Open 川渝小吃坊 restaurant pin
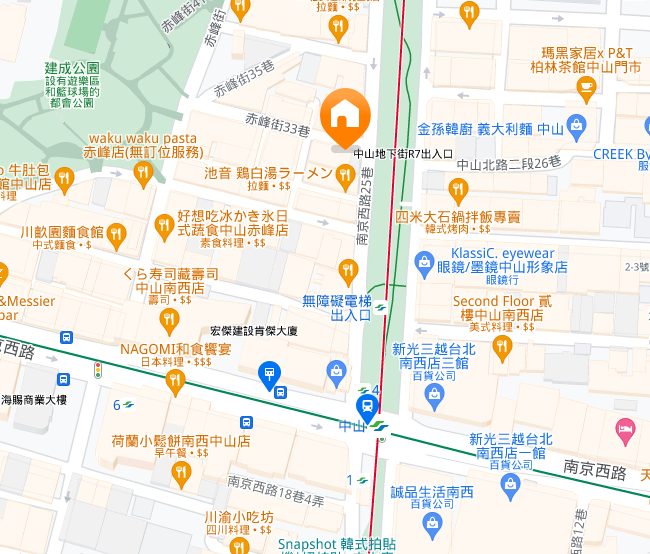This screenshot has height=554, width=650. 238,544
